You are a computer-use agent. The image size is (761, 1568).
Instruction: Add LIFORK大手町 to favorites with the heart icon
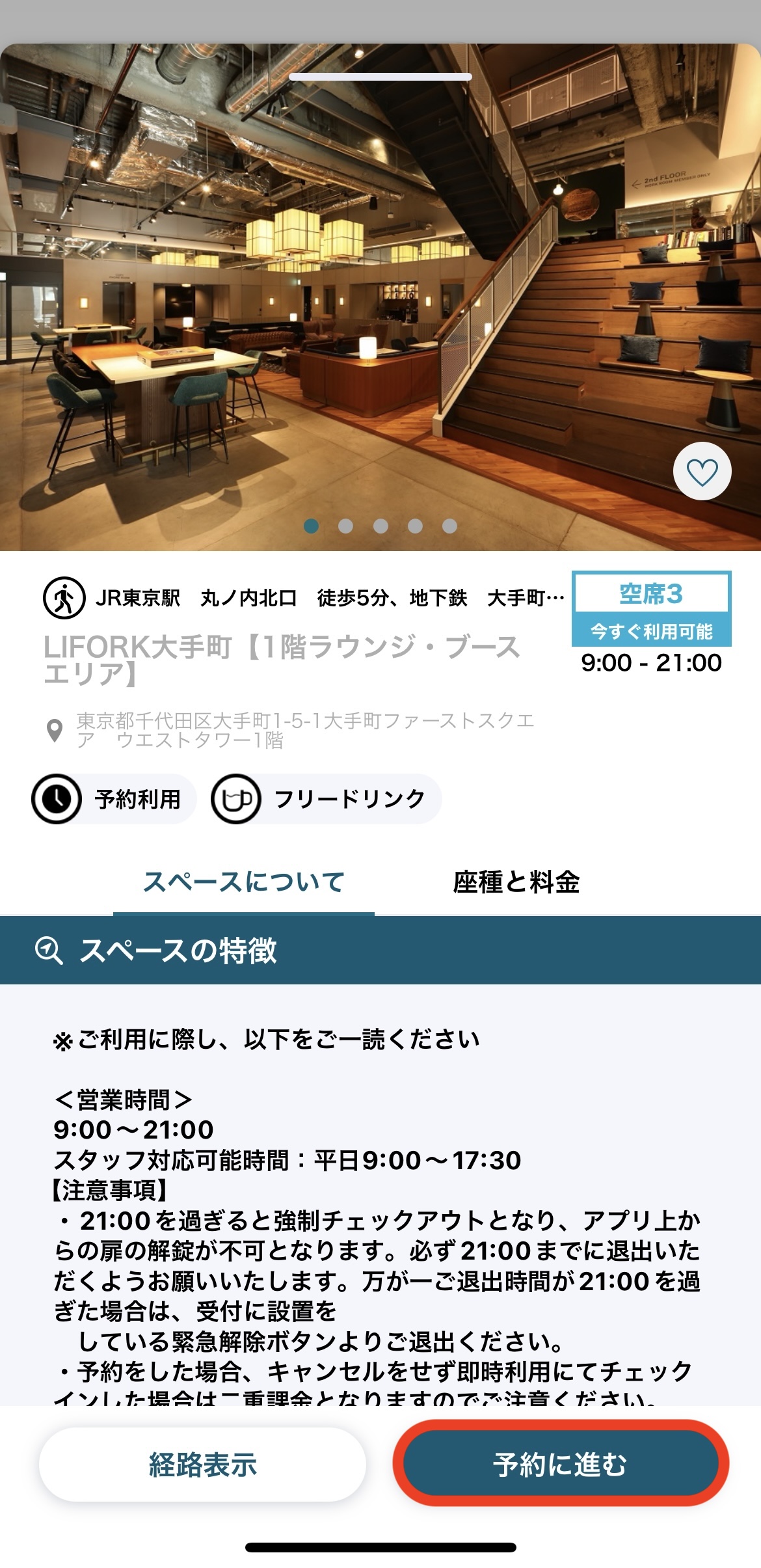(702, 472)
